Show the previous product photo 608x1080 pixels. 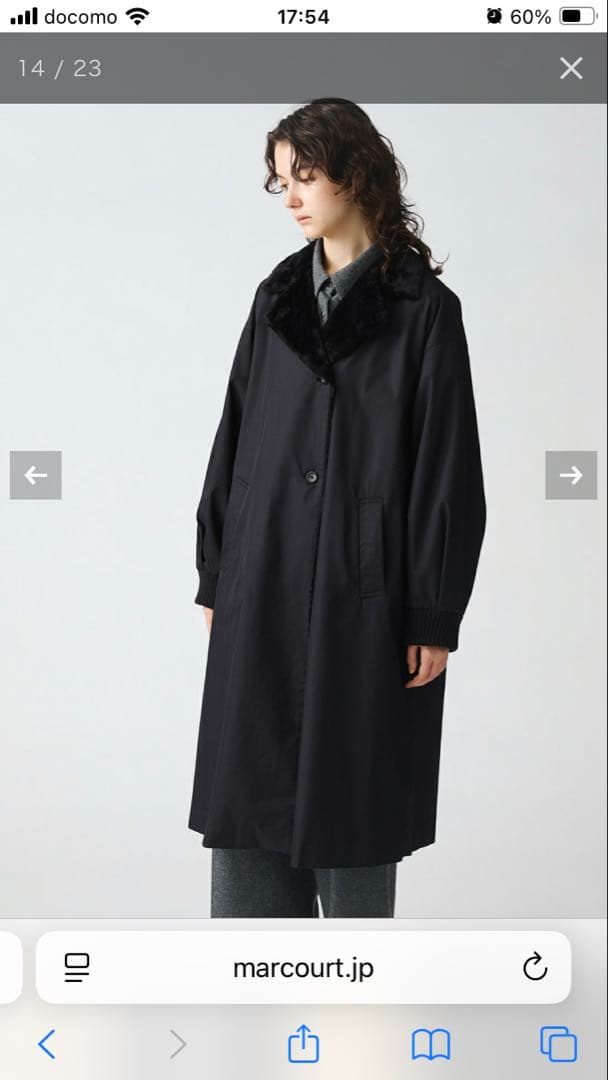[x=36, y=475]
